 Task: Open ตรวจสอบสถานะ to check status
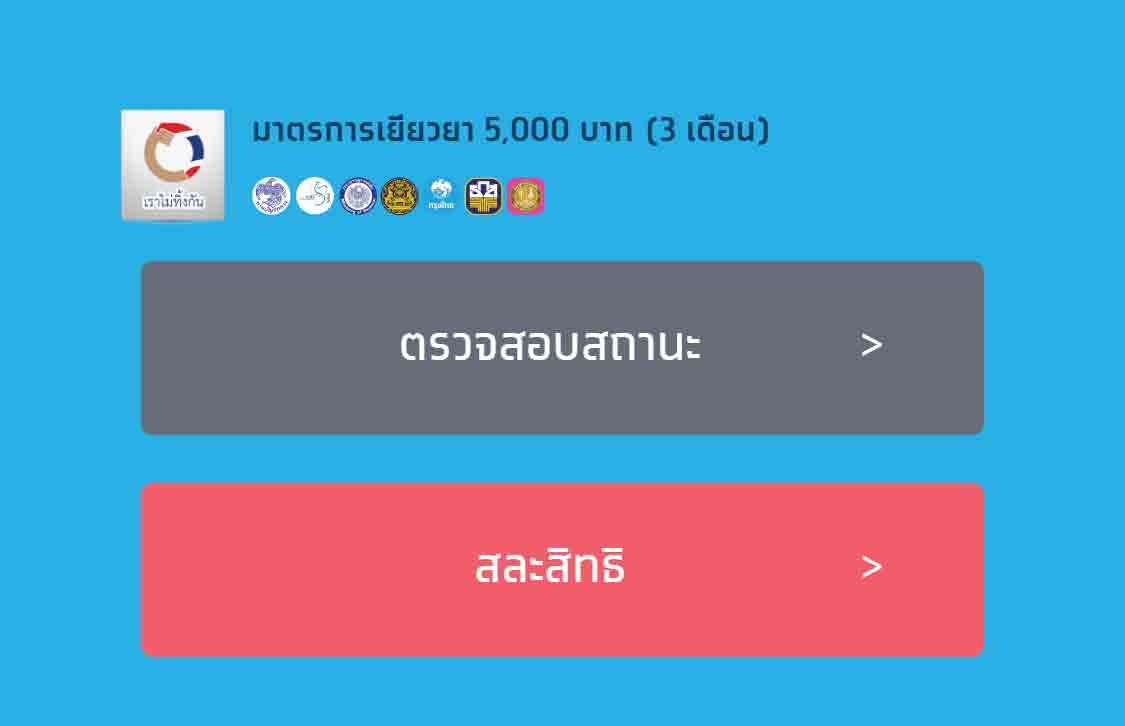561,347
